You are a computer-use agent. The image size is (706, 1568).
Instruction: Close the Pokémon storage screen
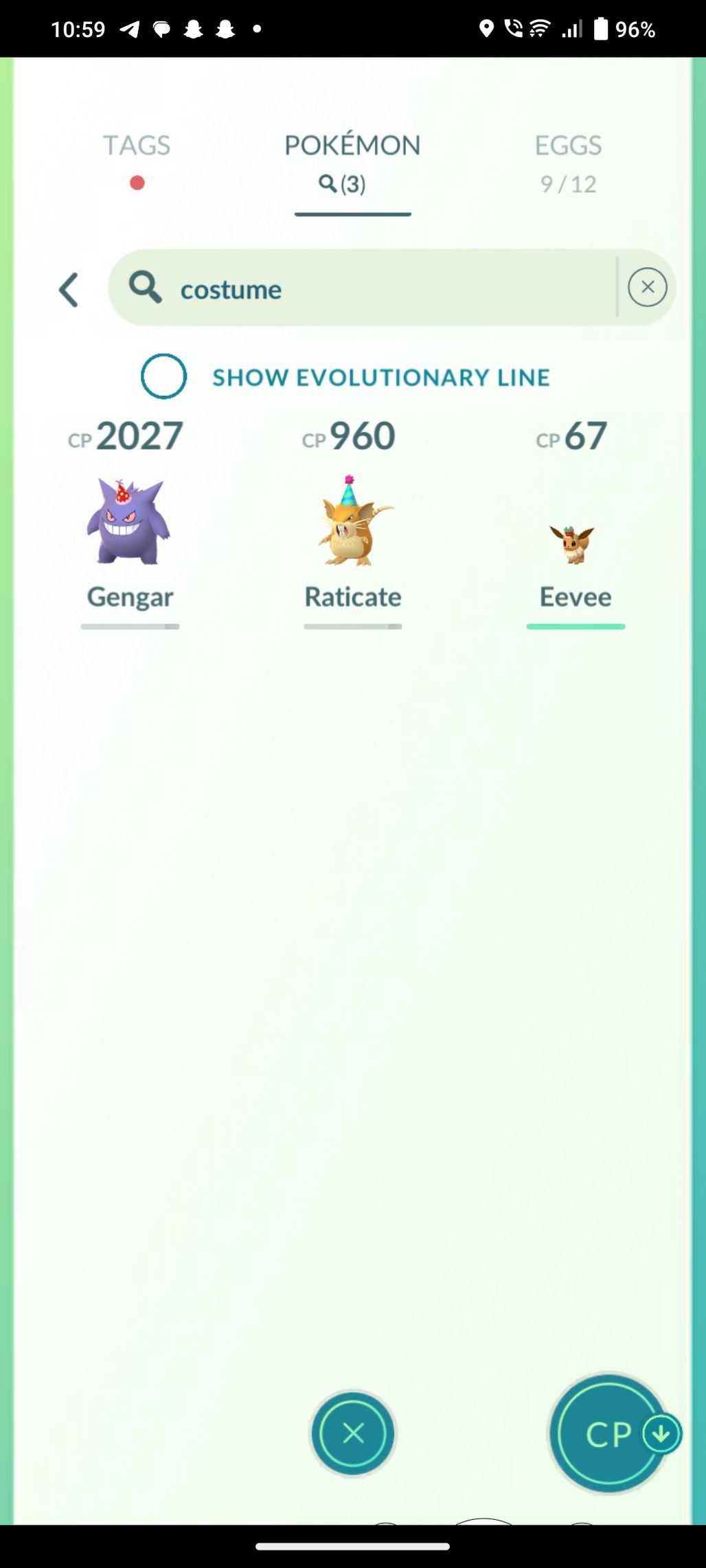[x=353, y=1433]
